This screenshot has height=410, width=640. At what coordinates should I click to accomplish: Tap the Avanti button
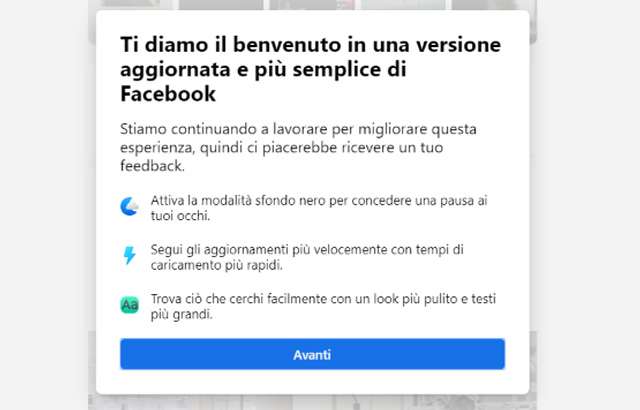tap(312, 355)
